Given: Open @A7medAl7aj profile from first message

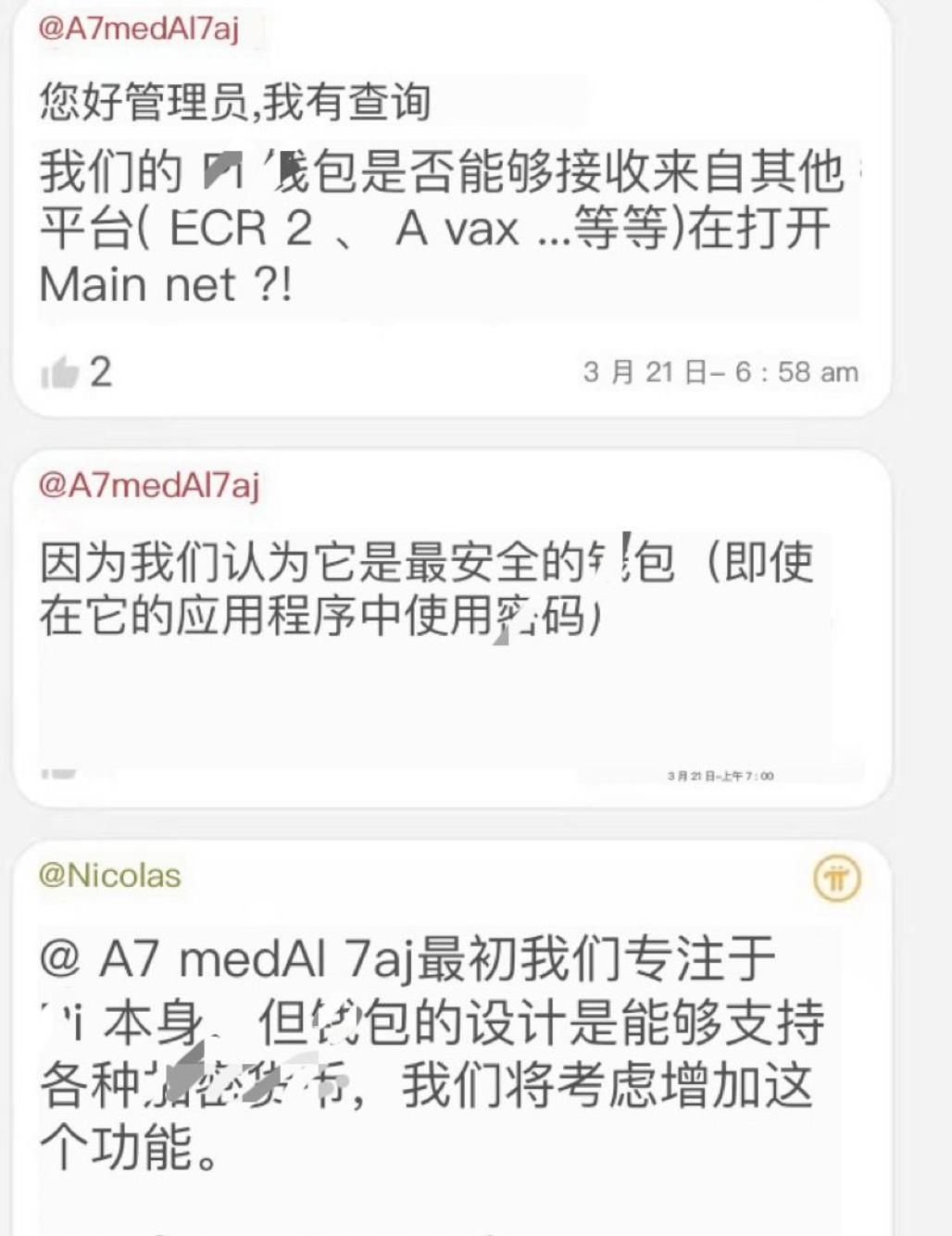Looking at the screenshot, I should click(139, 28).
